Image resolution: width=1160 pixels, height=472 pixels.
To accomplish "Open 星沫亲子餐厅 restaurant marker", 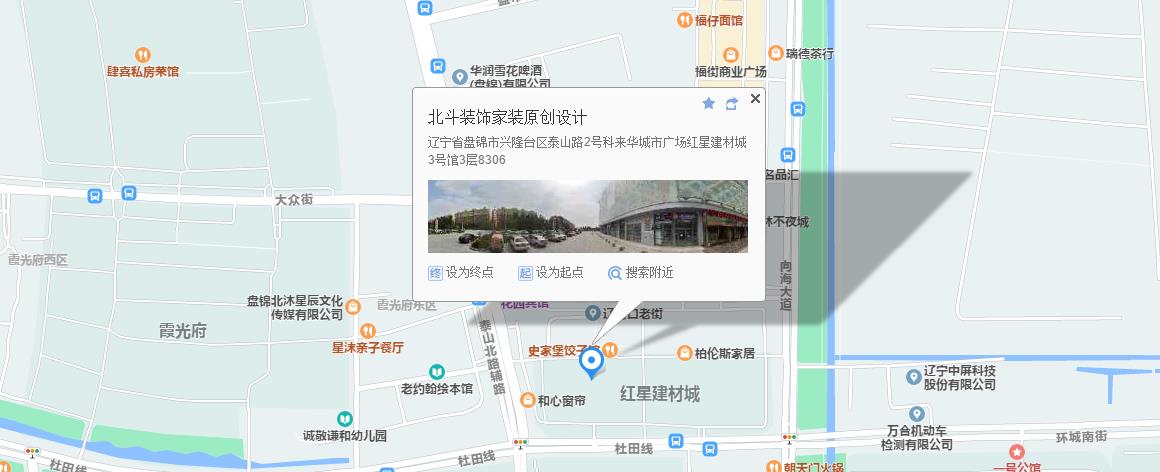I will pos(367,331).
